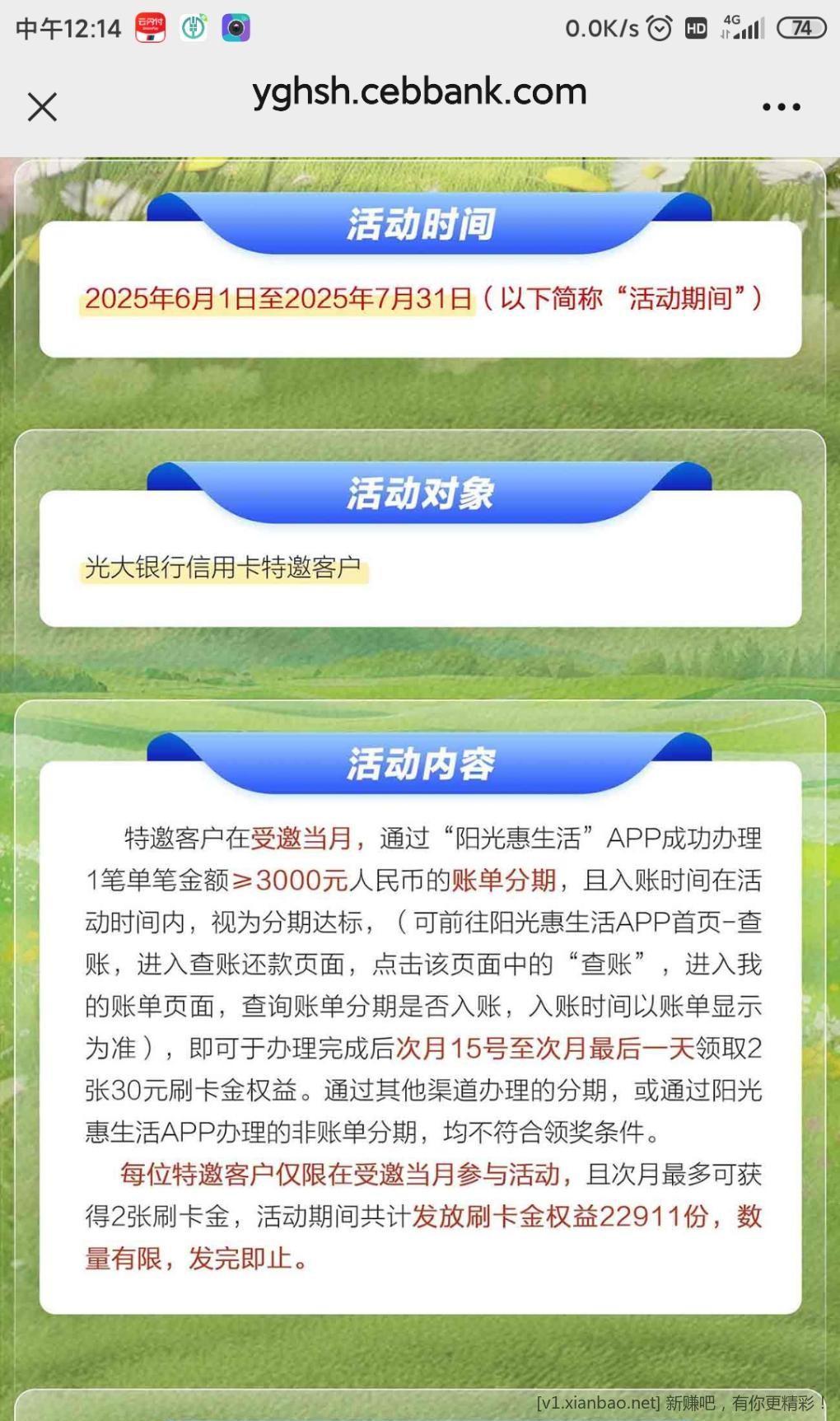Close the cebbank webview page
The height and width of the screenshot is (1421, 840).
[x=42, y=107]
